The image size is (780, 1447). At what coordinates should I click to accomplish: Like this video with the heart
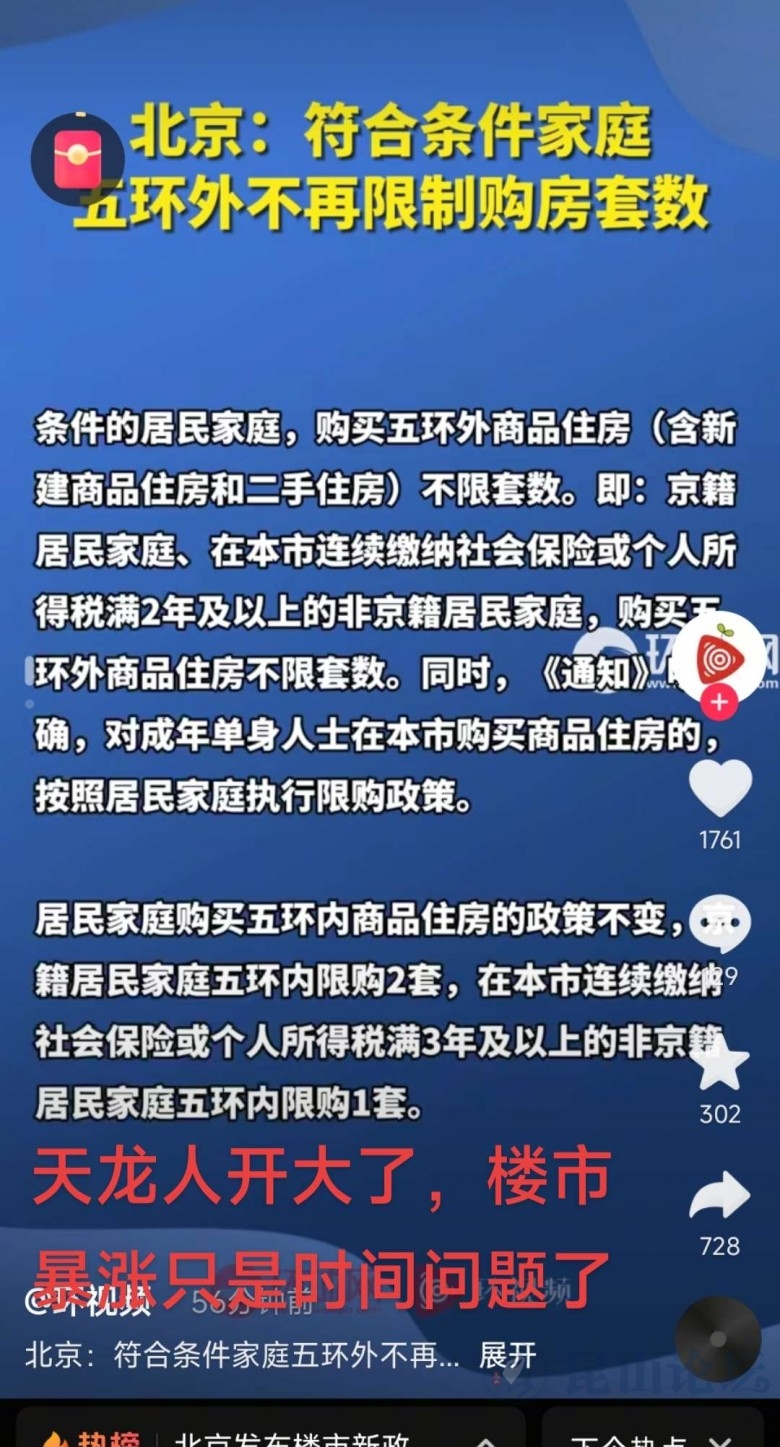coord(720,788)
